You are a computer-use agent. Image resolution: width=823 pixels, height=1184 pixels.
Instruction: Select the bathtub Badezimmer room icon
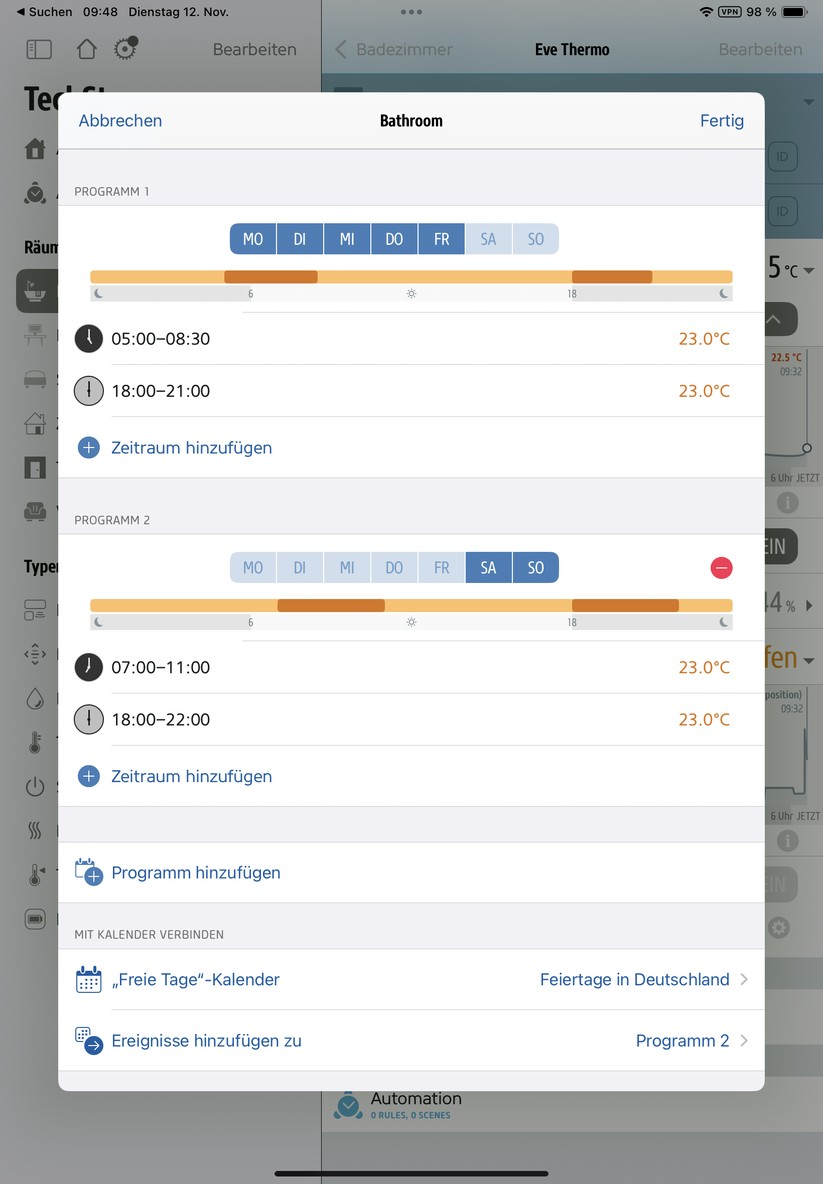point(35,291)
